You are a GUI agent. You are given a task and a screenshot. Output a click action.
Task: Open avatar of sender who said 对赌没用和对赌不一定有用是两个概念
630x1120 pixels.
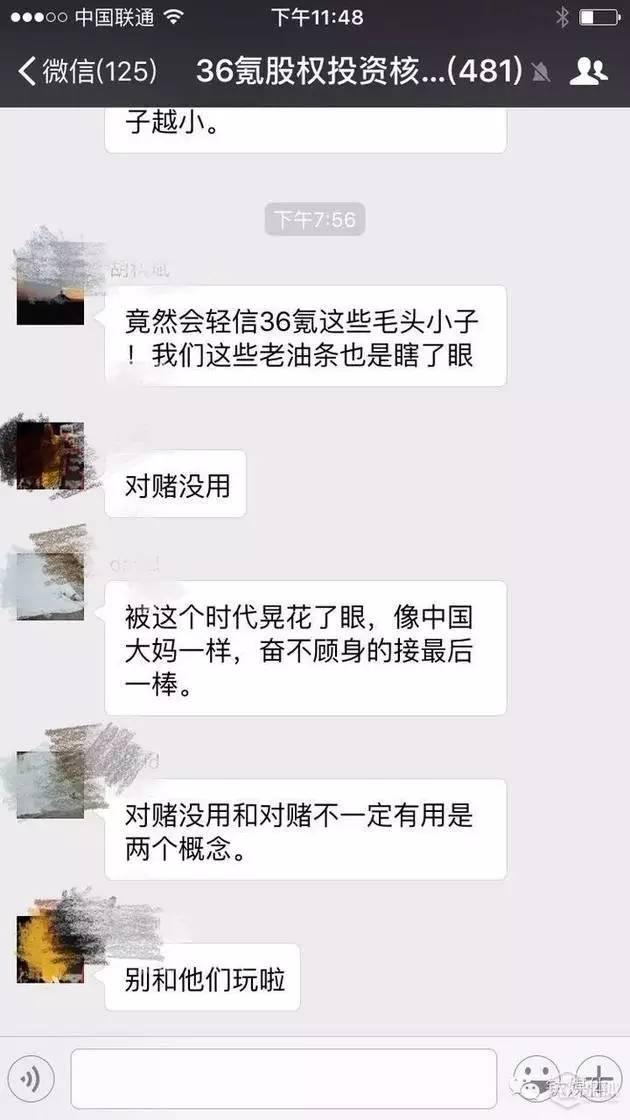click(49, 783)
